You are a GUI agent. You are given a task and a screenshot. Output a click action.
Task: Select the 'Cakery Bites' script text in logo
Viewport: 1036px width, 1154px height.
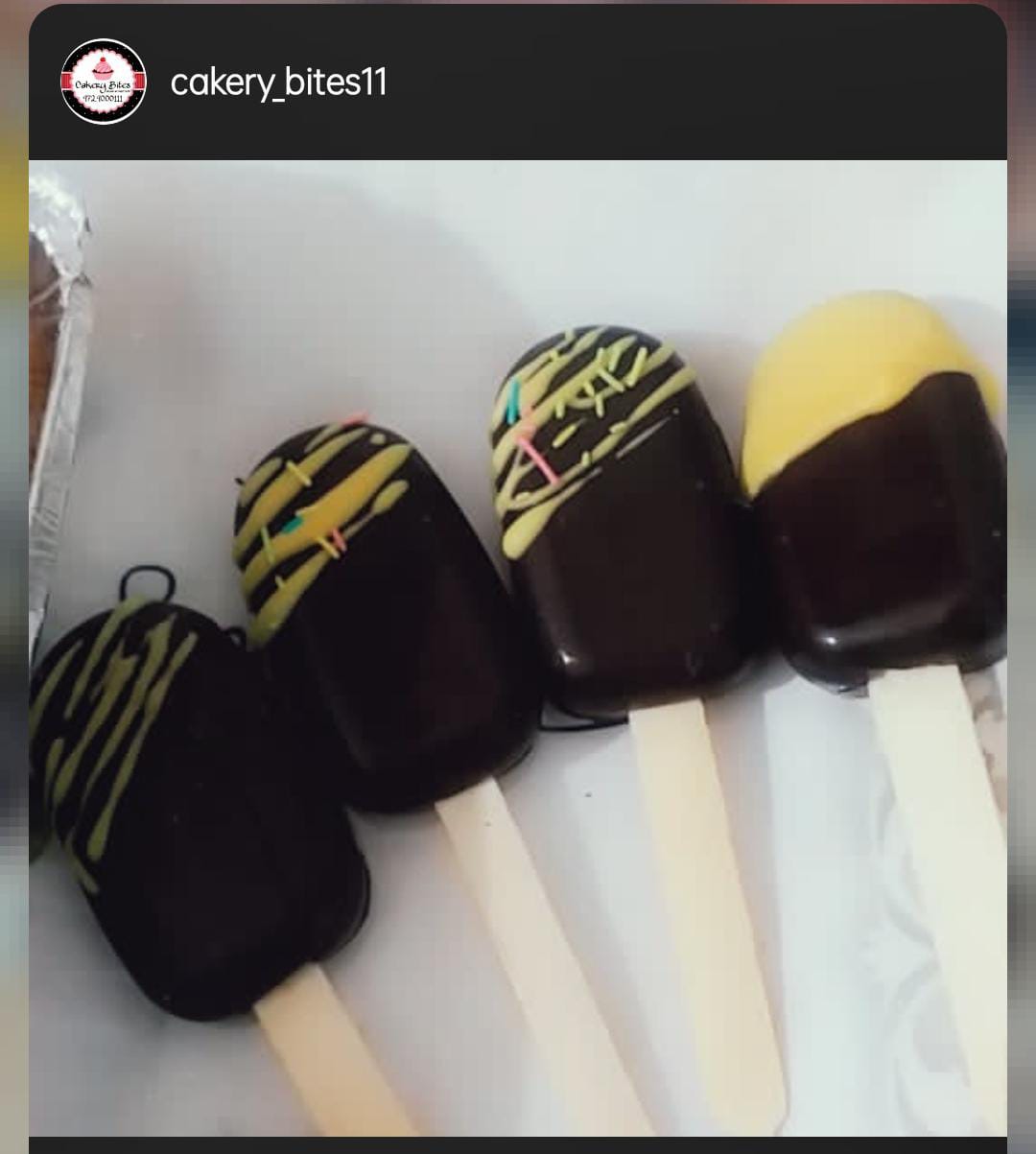click(103, 85)
